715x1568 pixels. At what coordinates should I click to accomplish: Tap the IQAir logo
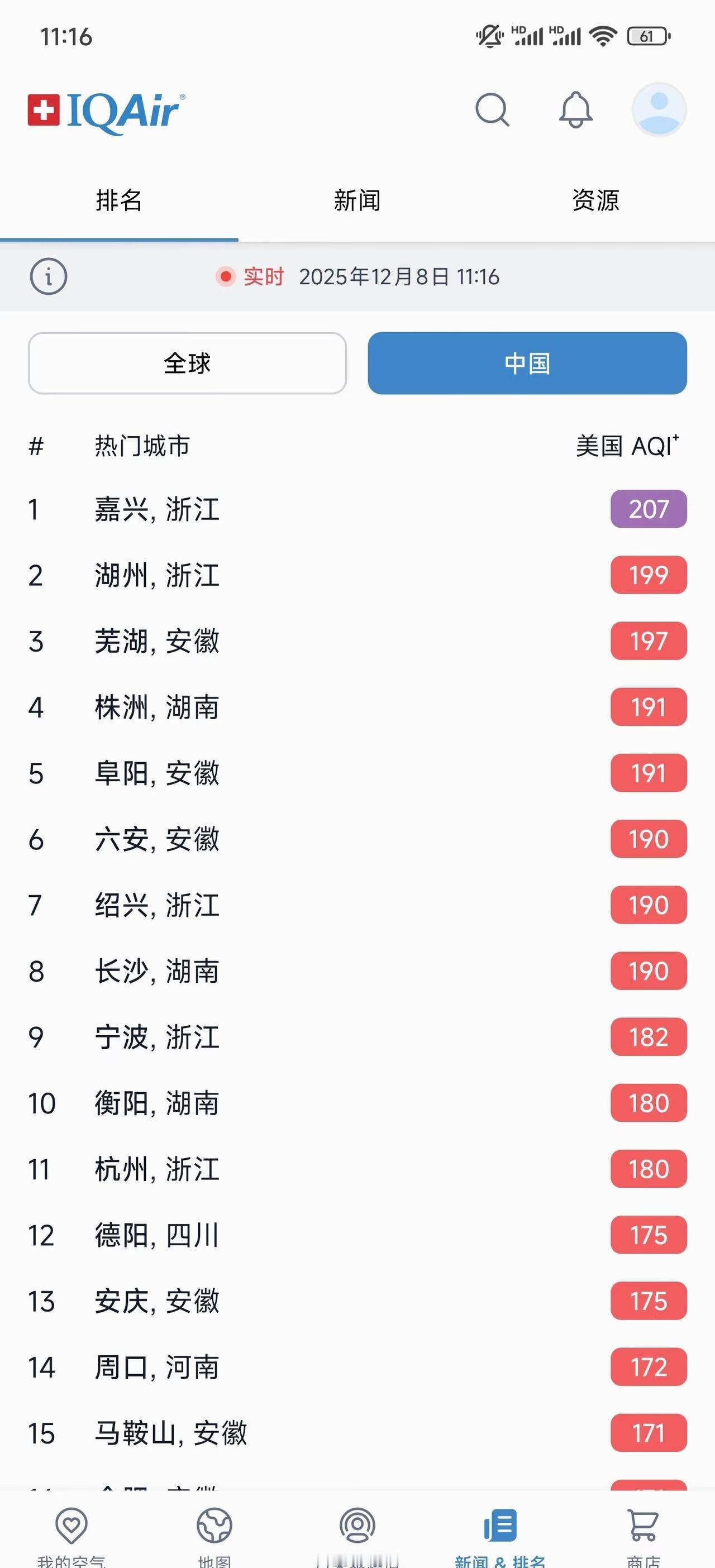(x=105, y=111)
